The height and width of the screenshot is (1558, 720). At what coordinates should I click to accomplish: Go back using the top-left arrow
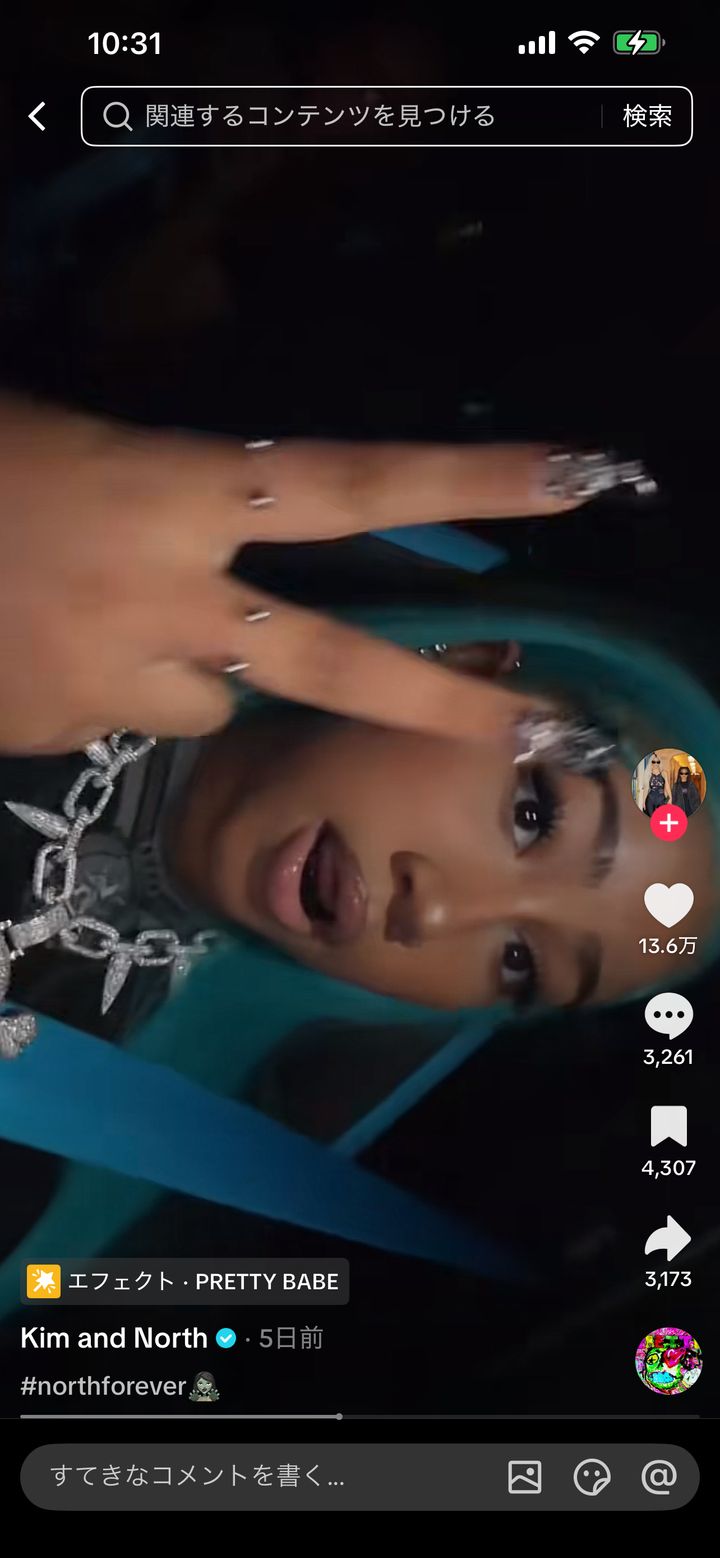point(37,117)
